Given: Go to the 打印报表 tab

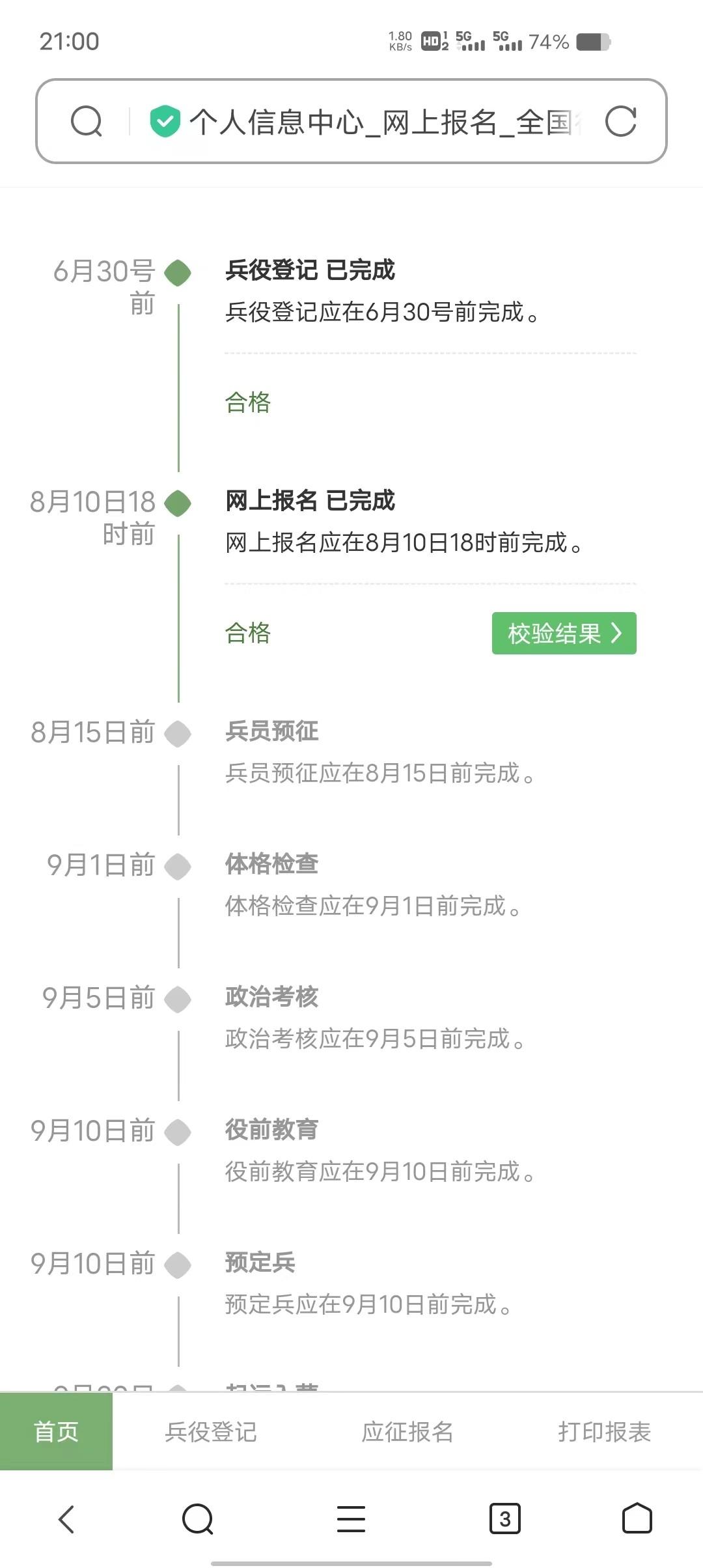Looking at the screenshot, I should 604,1431.
